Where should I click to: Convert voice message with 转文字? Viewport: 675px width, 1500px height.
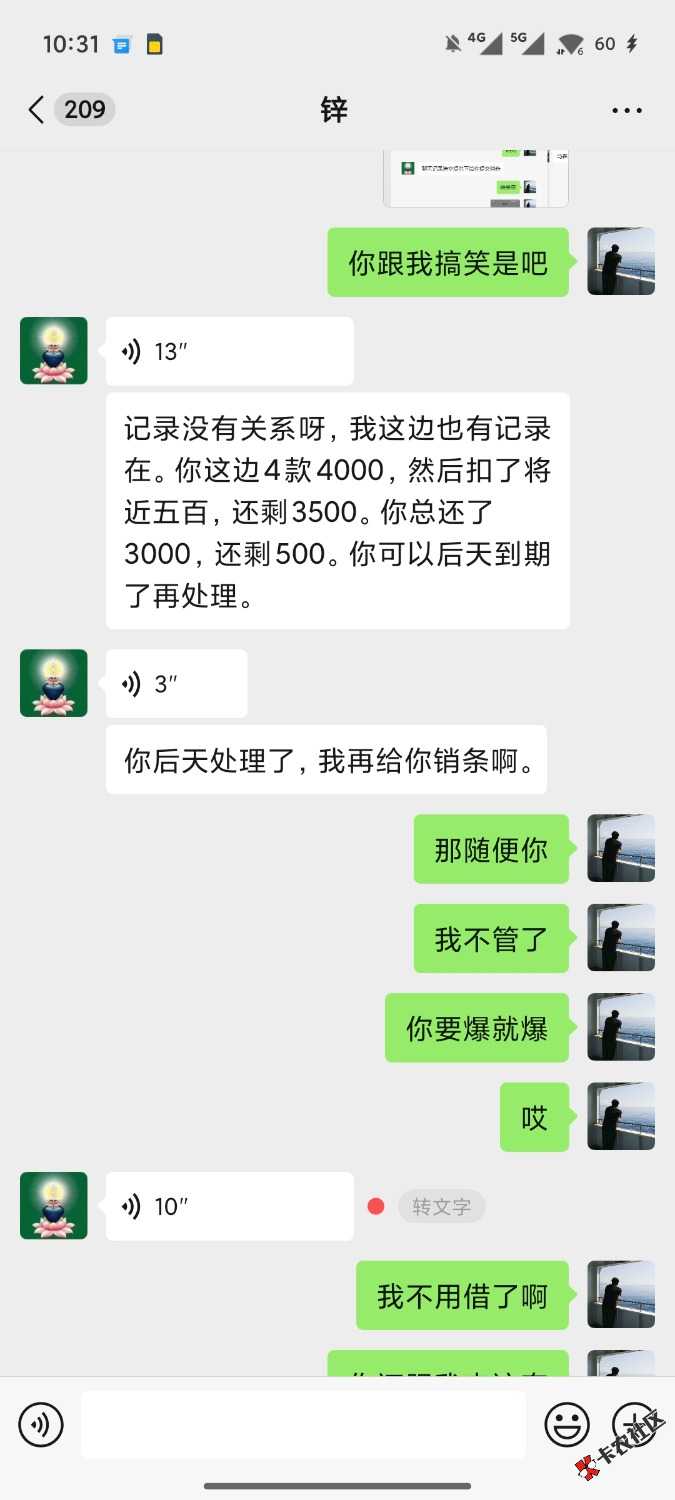click(441, 1207)
